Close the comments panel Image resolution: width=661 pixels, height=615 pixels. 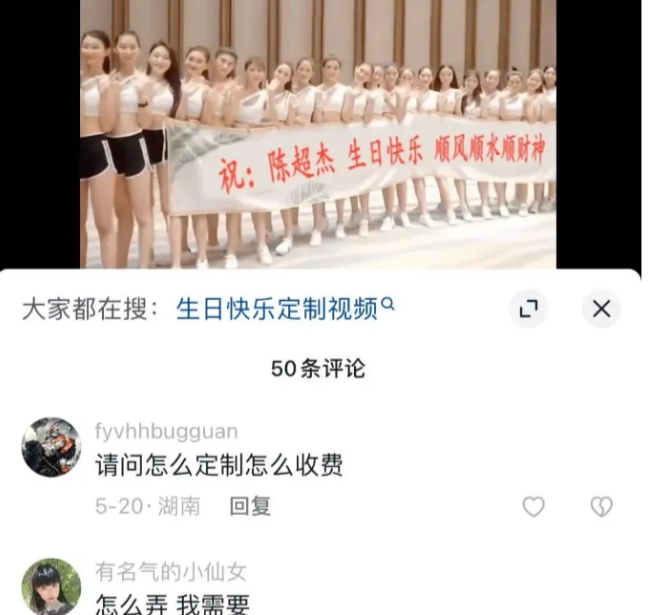[601, 309]
